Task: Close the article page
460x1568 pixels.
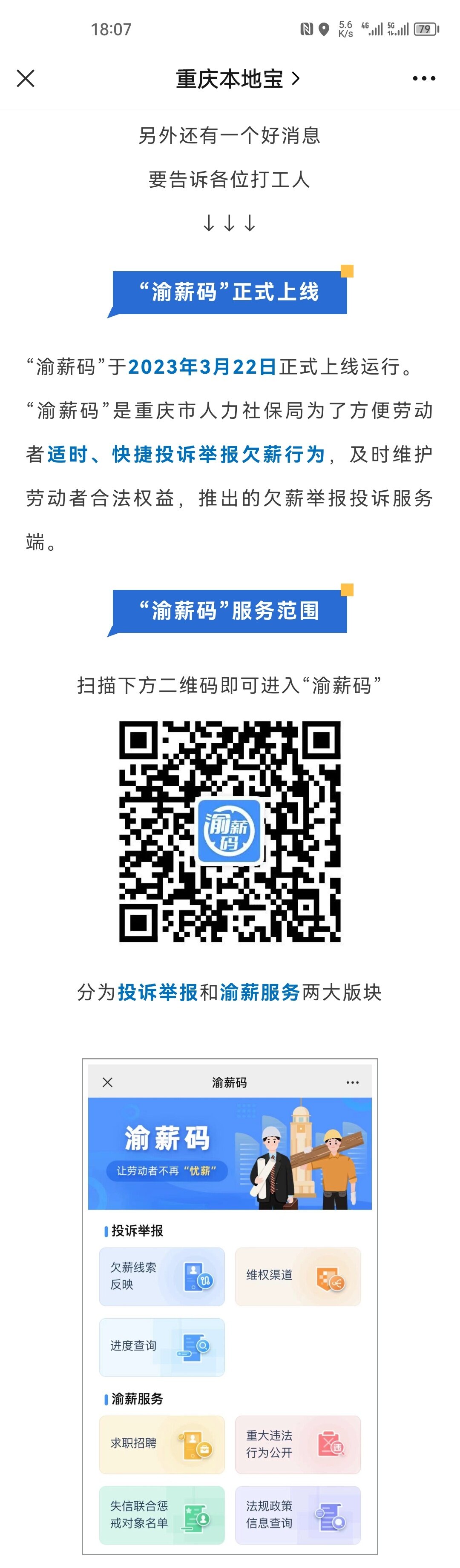Action: click(26, 78)
